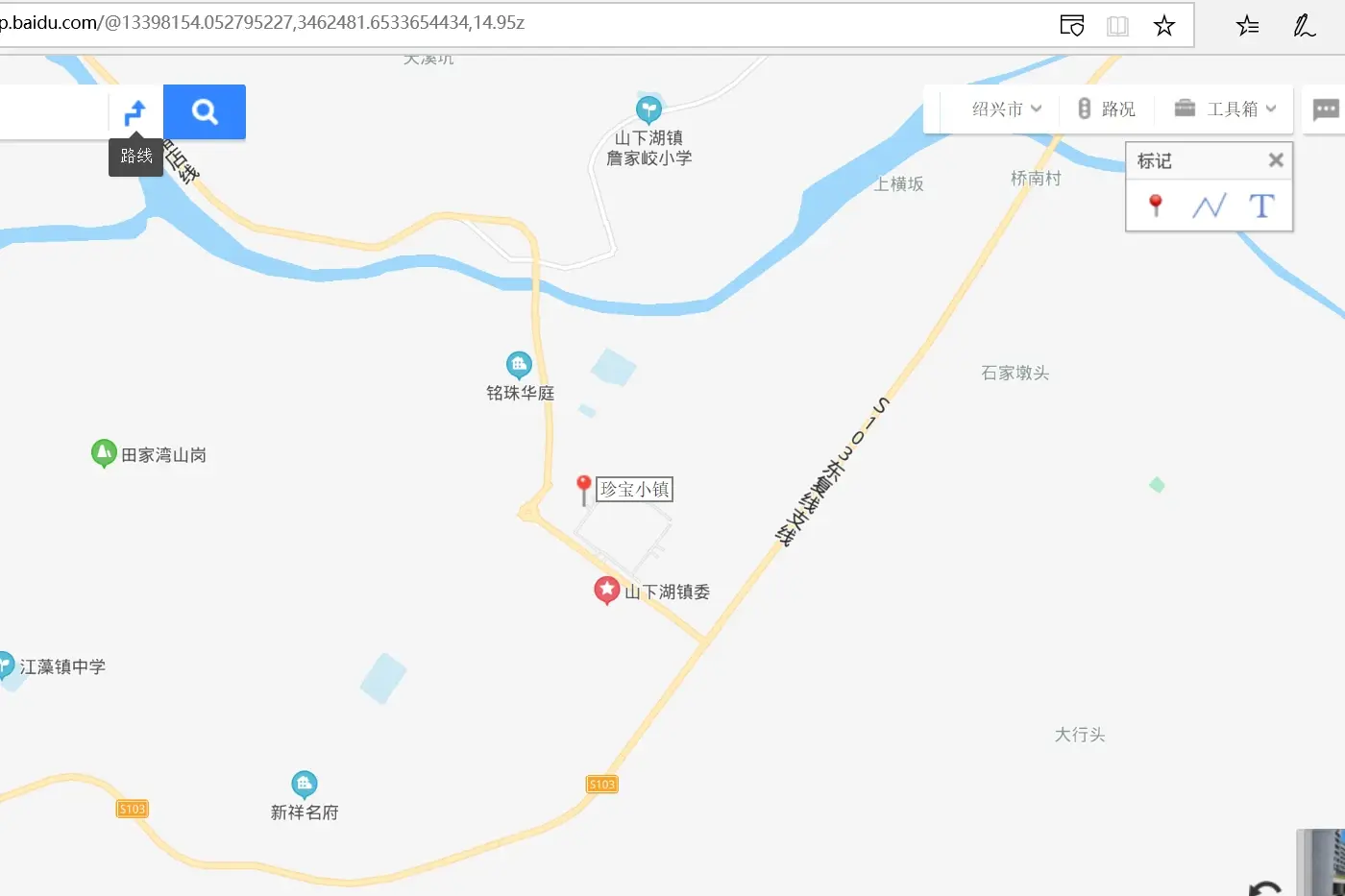1345x896 pixels.
Task: Pick the text label tool
Action: coord(1261,206)
